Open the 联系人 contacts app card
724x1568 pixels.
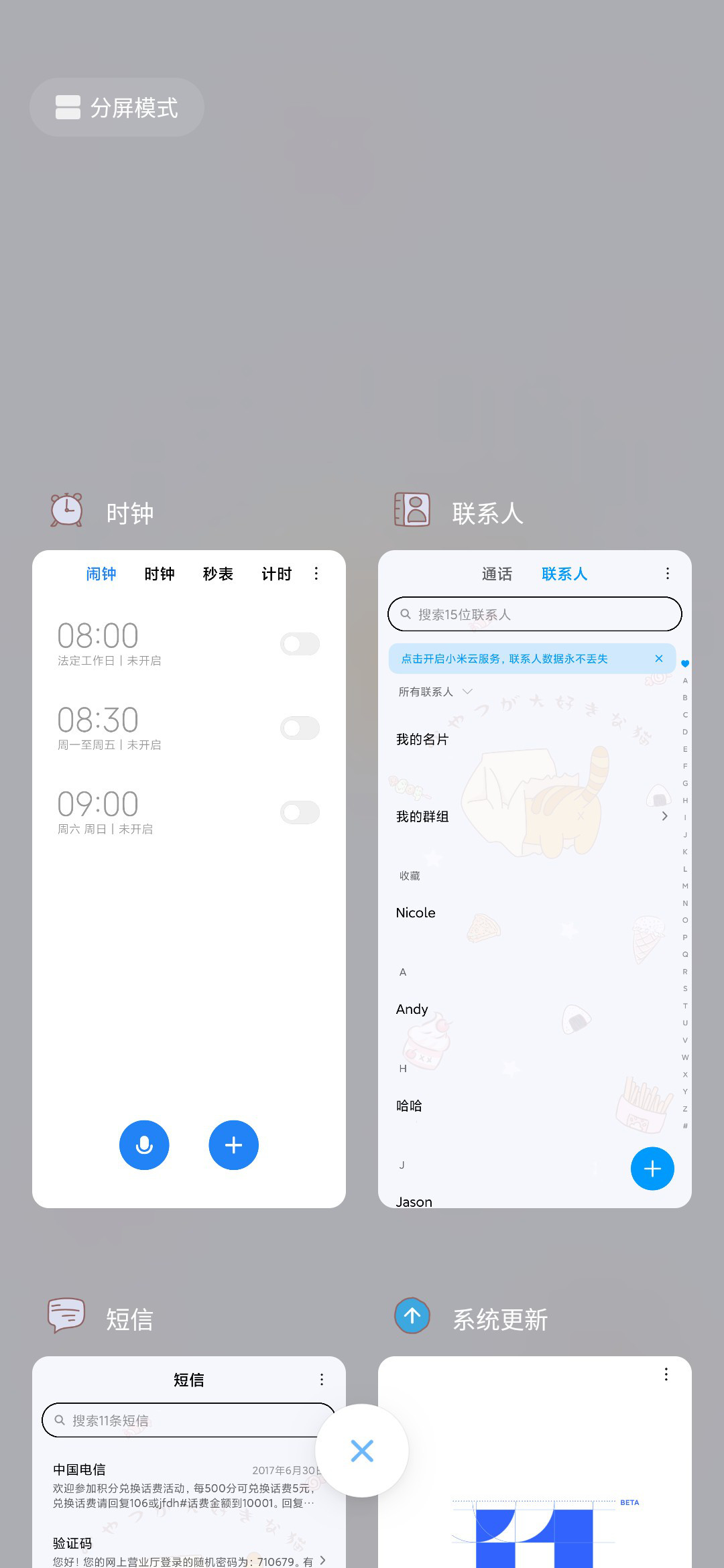[x=535, y=879]
